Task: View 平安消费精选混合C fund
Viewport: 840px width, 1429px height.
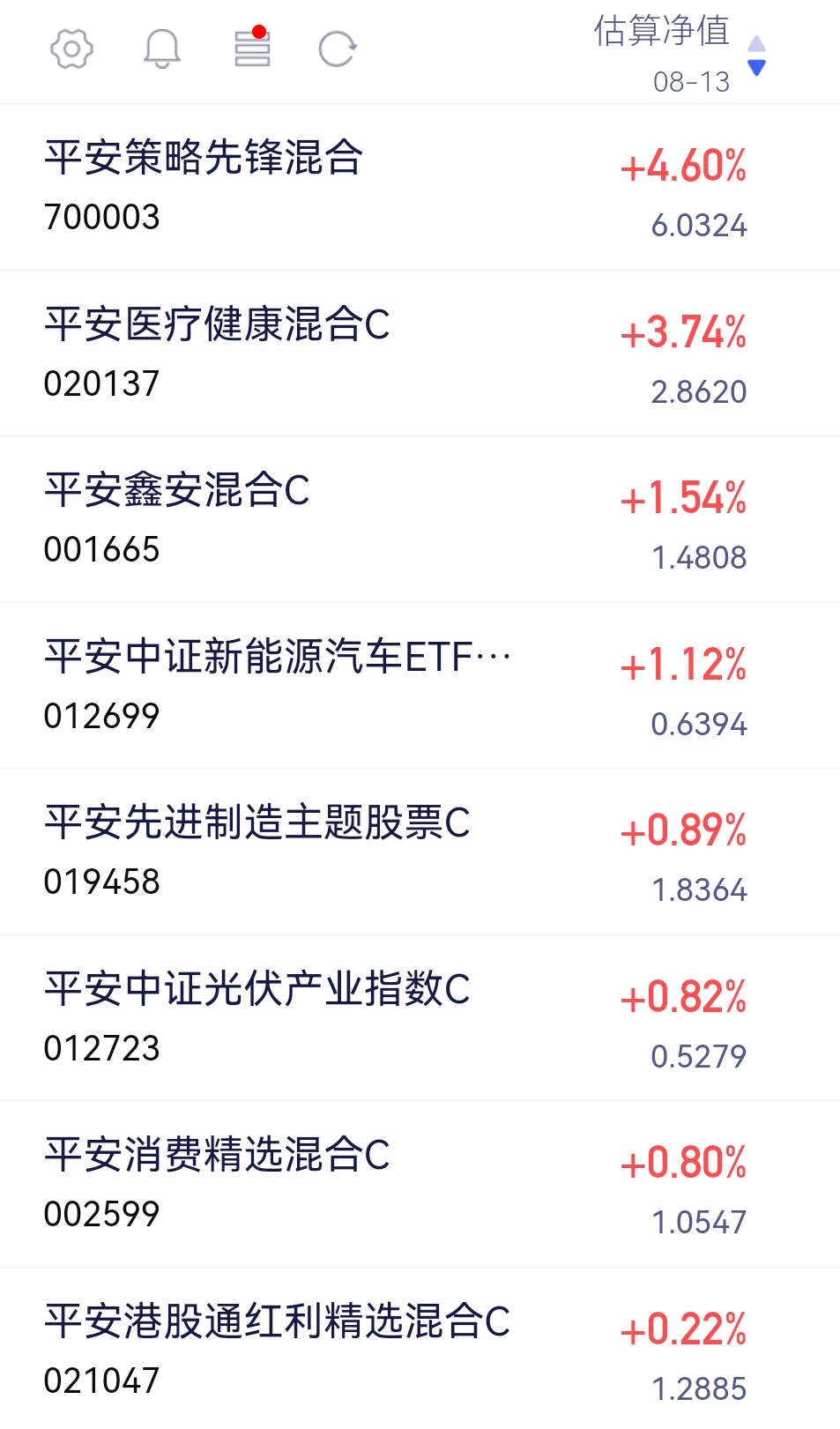Action: [420, 1184]
